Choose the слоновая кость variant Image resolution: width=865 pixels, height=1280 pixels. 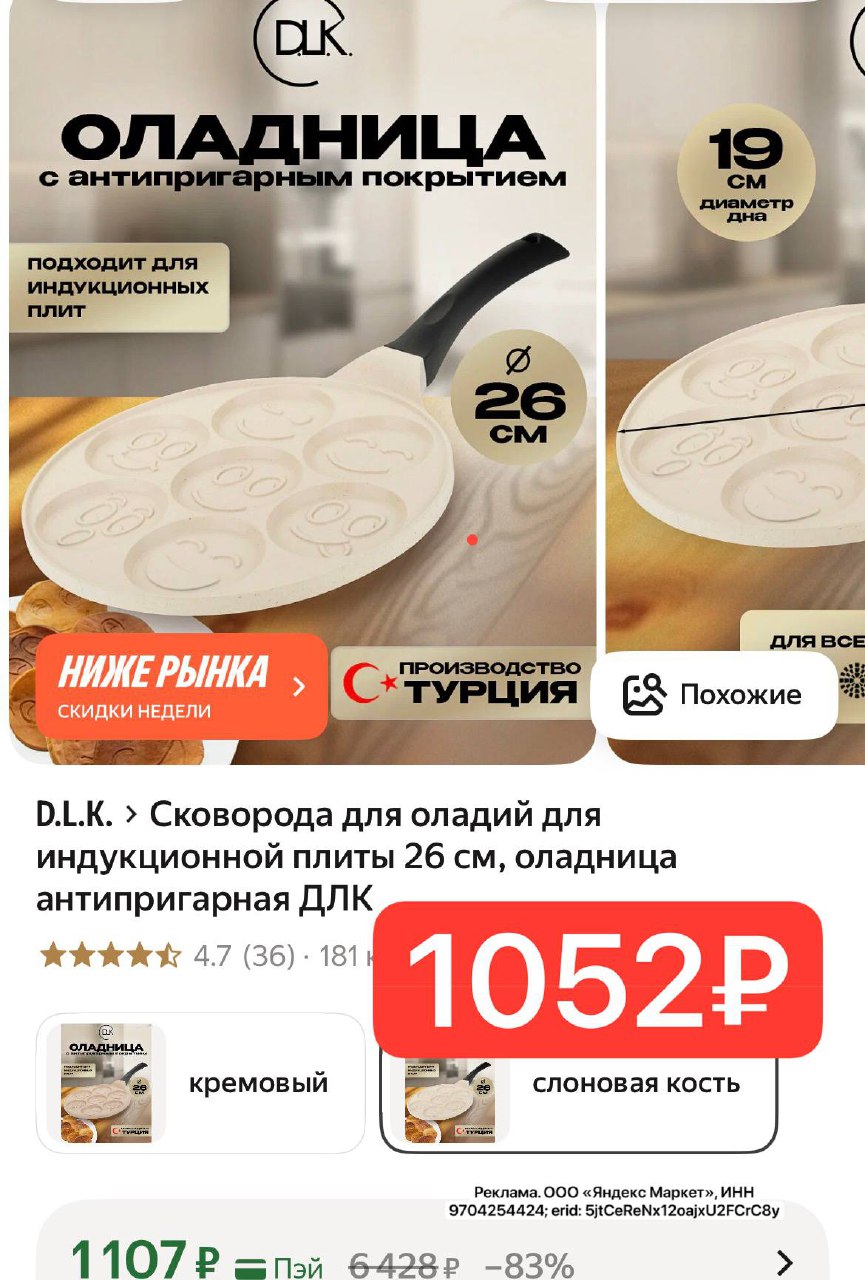[x=634, y=1100]
